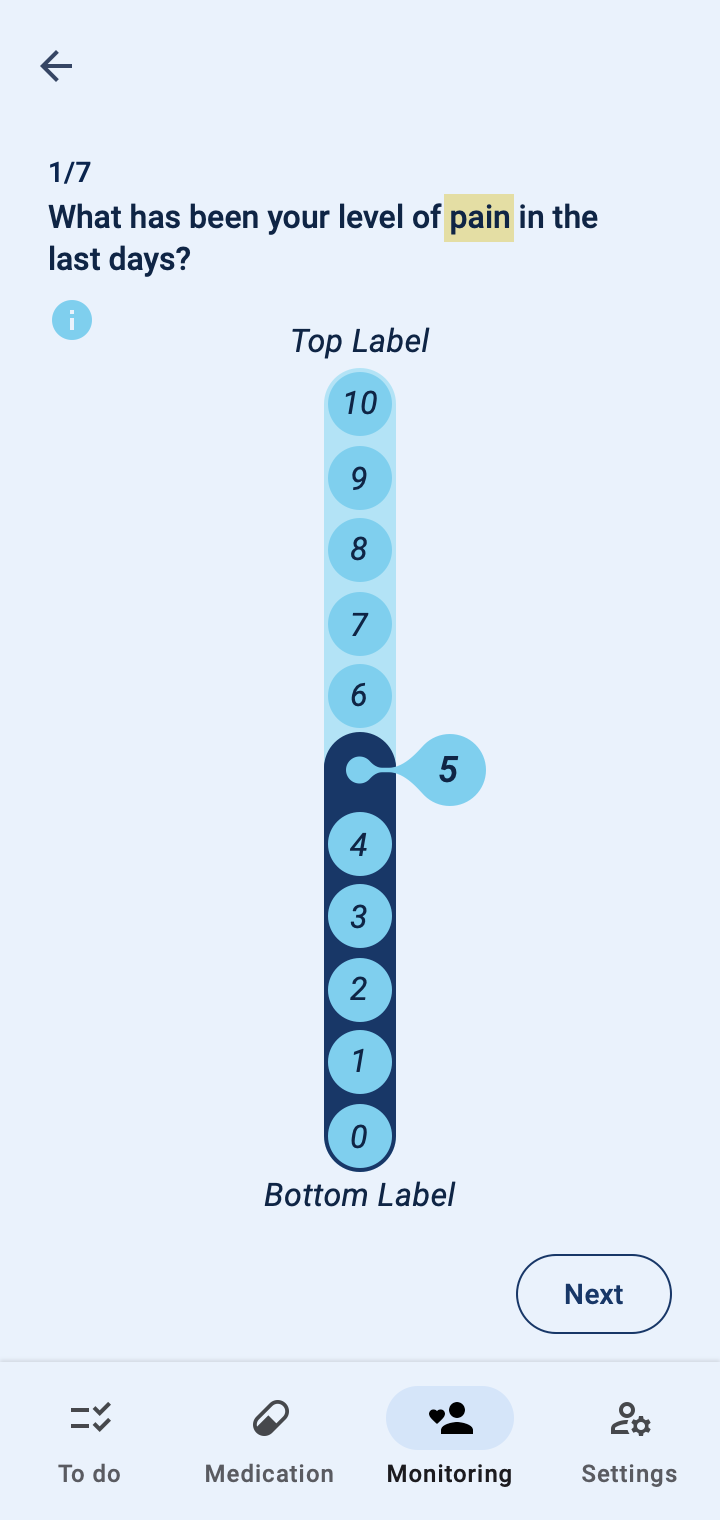Screen dimensions: 720x1520
Task: Set pain level to 4
Action: (360, 845)
